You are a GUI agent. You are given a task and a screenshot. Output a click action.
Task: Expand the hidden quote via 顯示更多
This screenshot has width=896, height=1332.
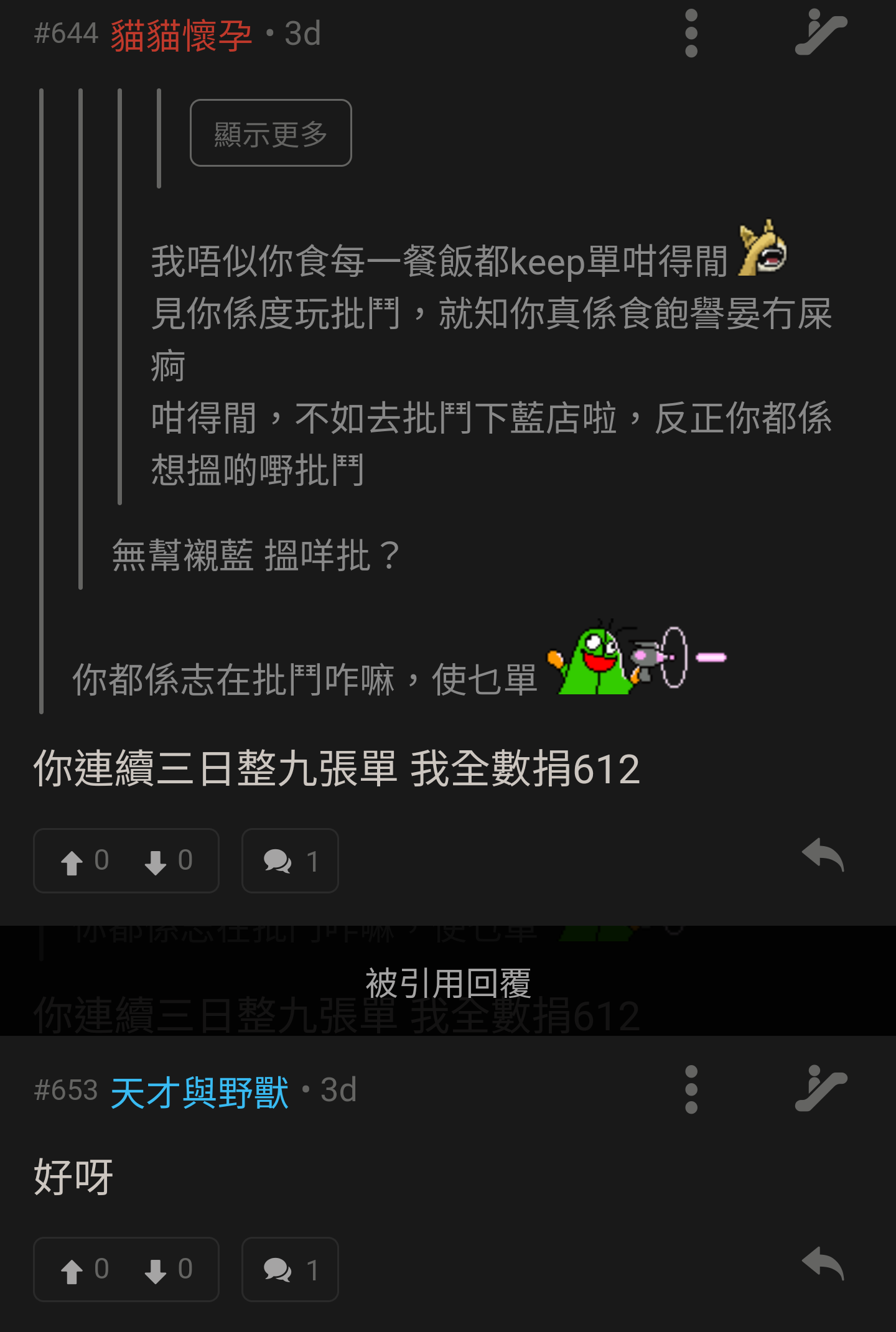[270, 133]
